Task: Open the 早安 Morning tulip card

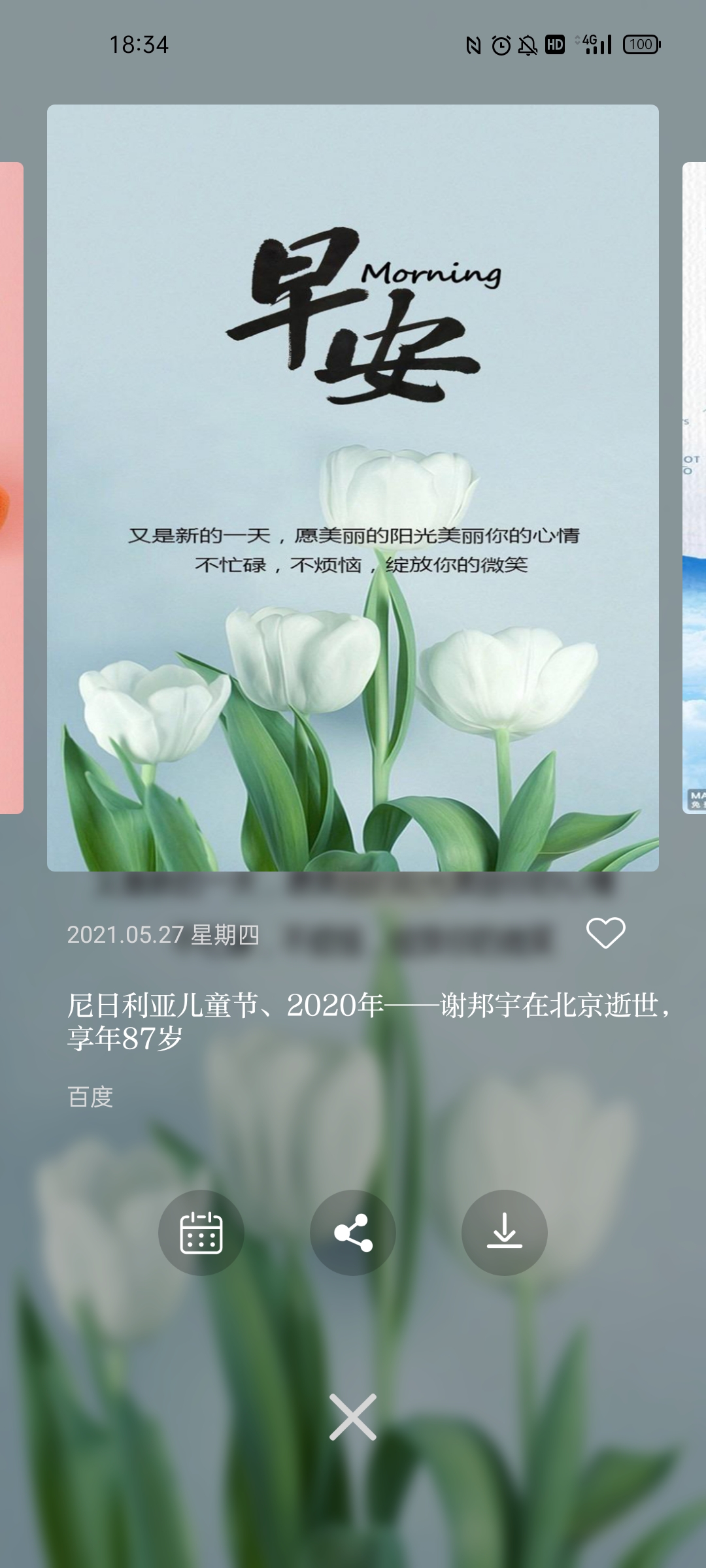Action: pyautogui.click(x=353, y=488)
